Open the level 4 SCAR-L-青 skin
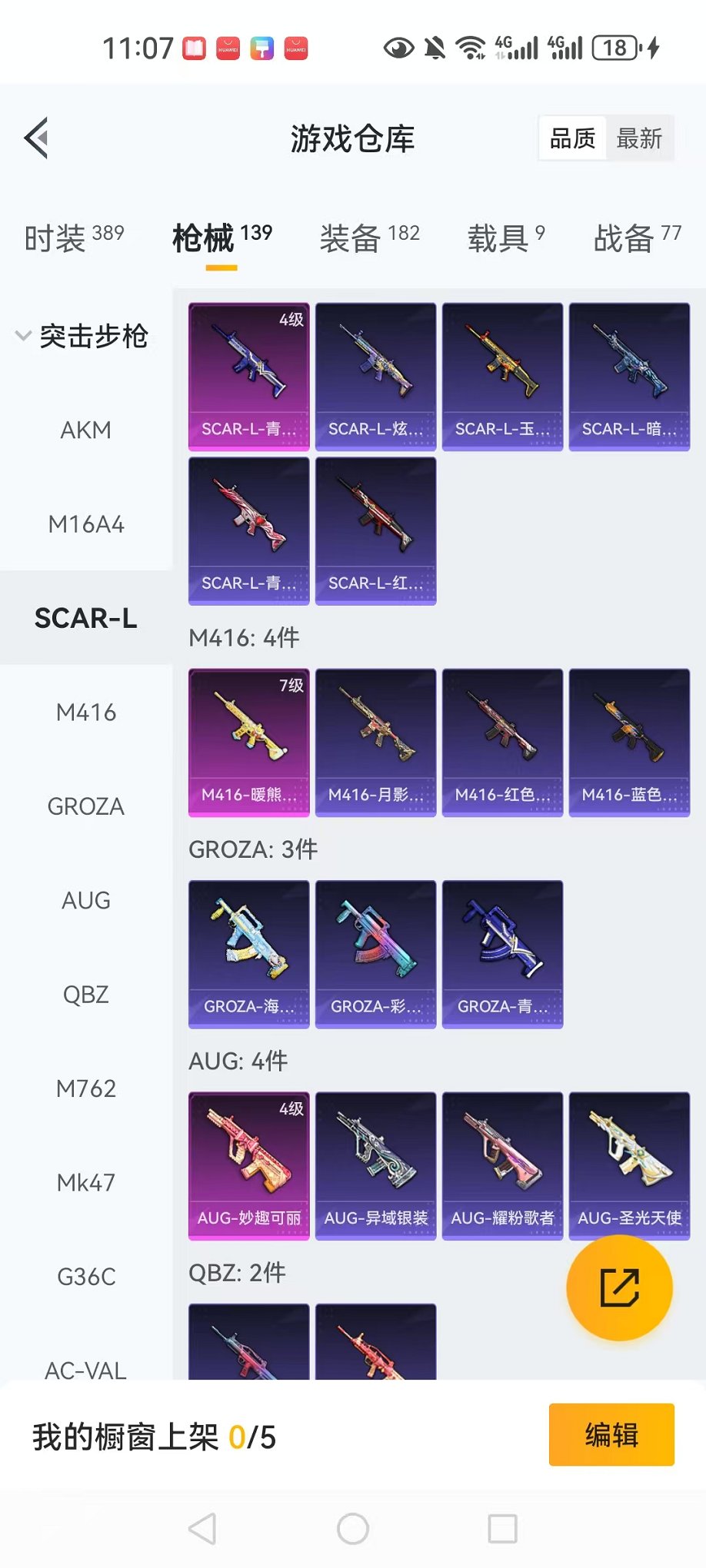 [248, 376]
